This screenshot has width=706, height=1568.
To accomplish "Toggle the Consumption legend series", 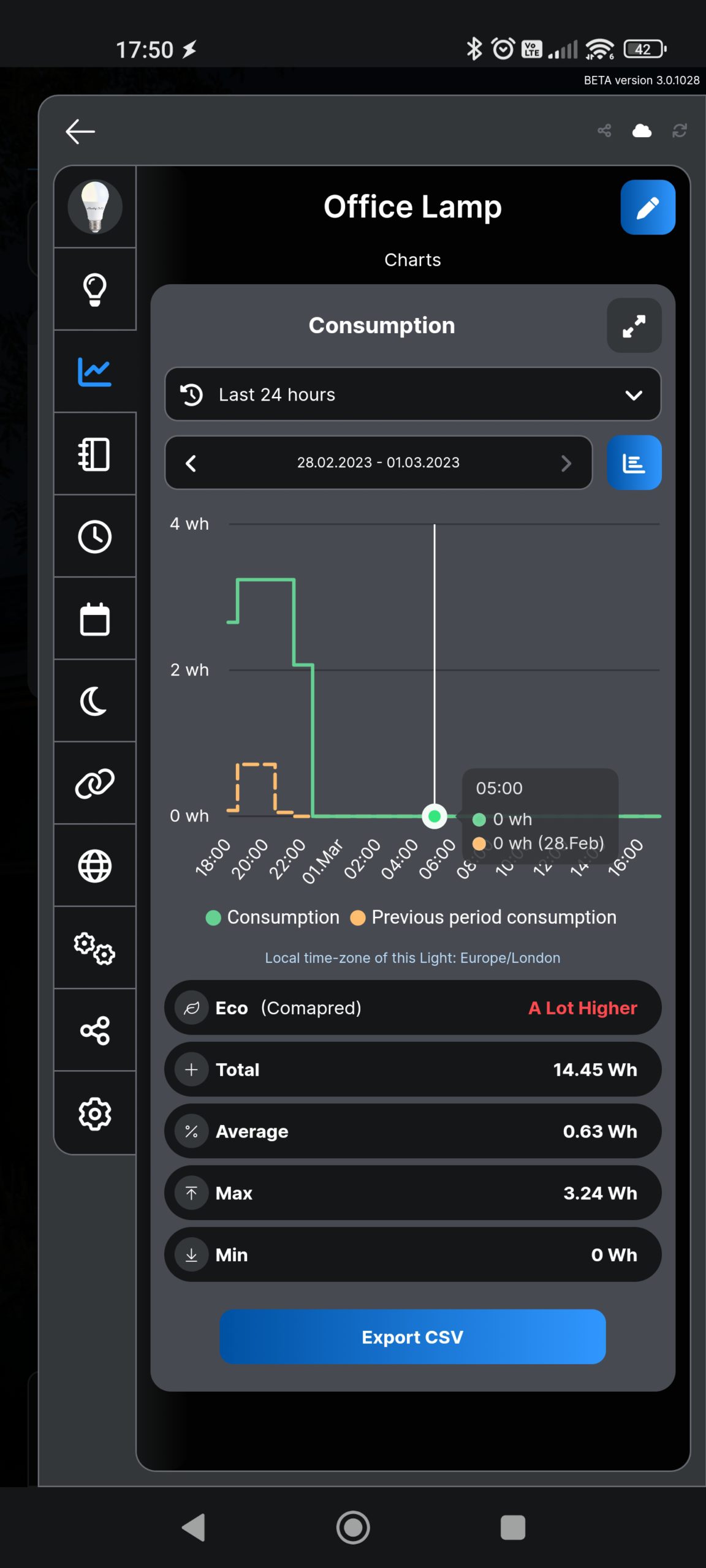I will [x=273, y=917].
